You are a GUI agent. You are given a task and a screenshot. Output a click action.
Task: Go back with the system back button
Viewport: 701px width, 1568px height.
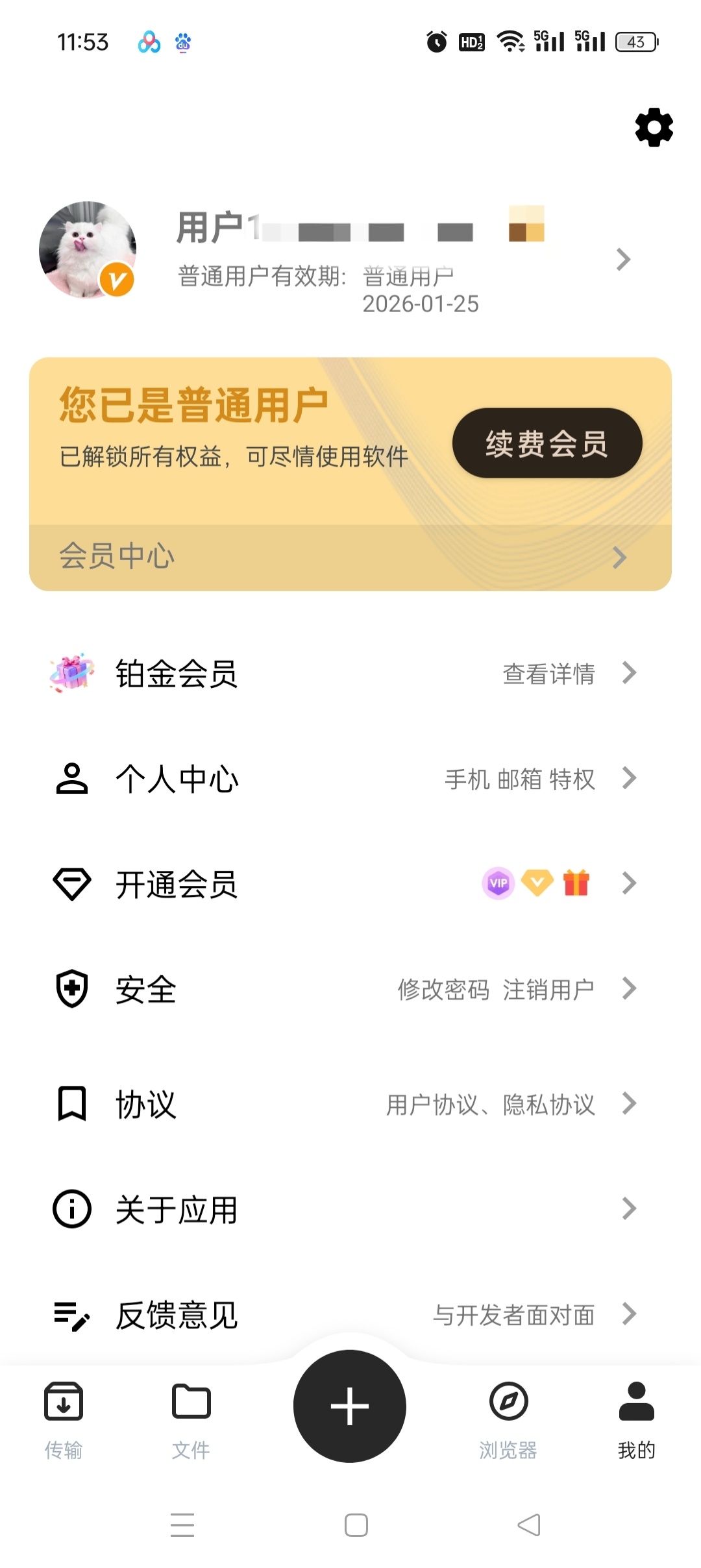tap(529, 1525)
